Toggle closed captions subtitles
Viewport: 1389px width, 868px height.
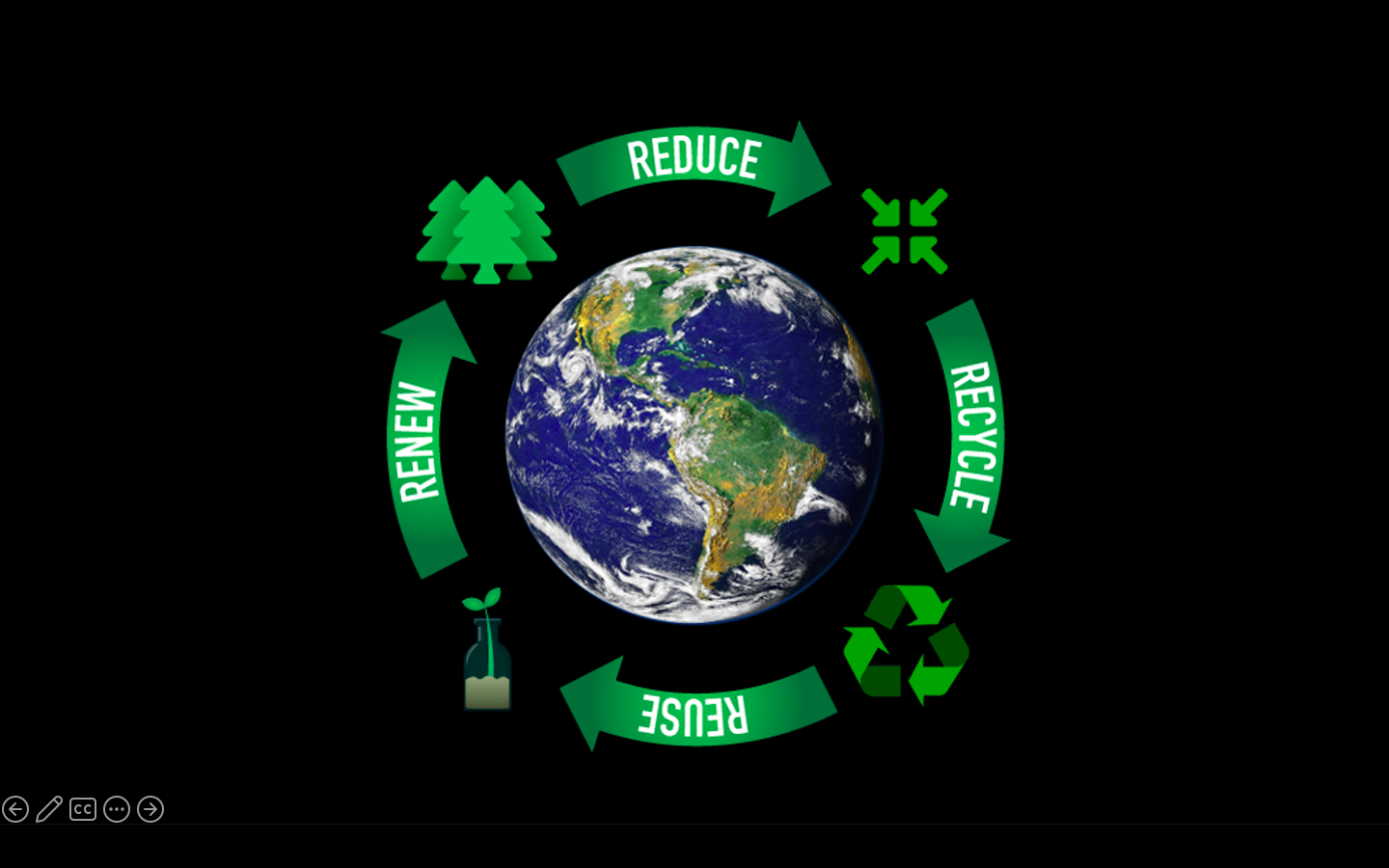(83, 809)
